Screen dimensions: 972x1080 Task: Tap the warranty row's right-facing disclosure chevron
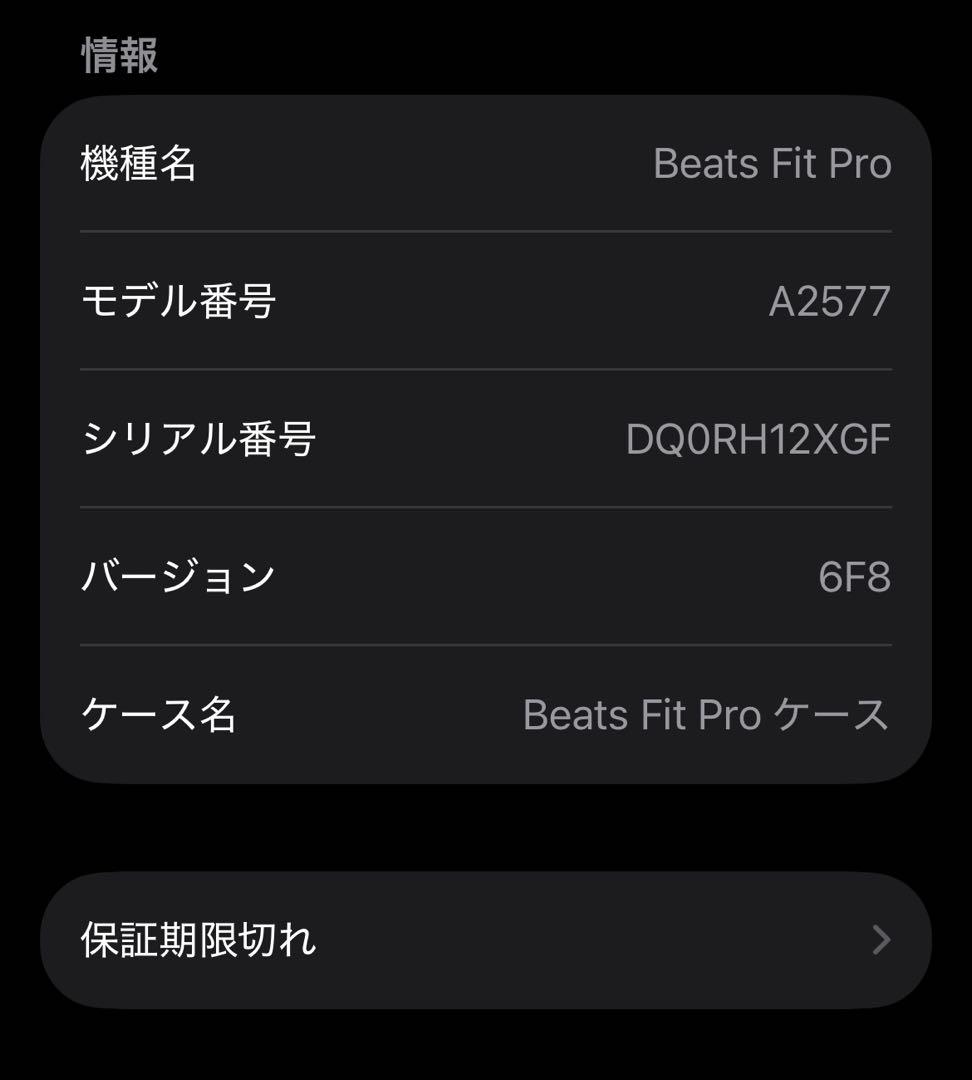(880, 938)
